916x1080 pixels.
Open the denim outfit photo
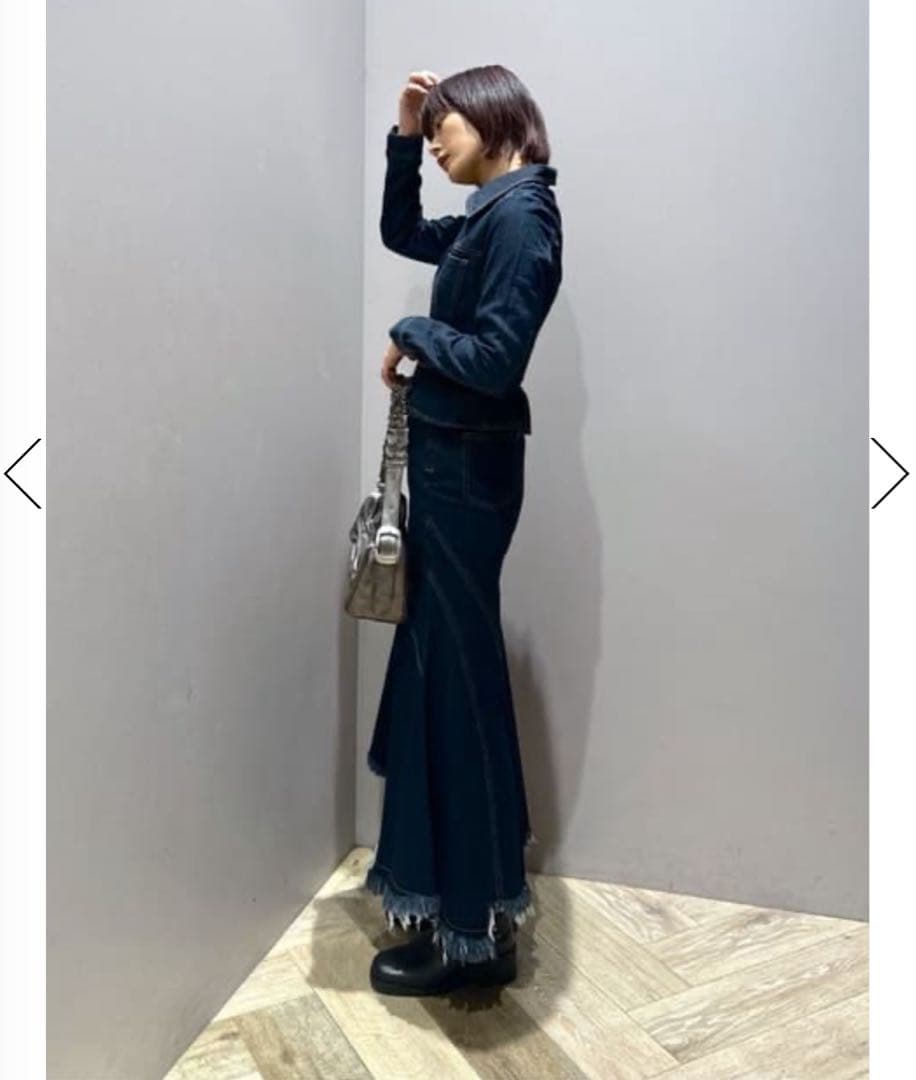pyautogui.click(x=457, y=540)
